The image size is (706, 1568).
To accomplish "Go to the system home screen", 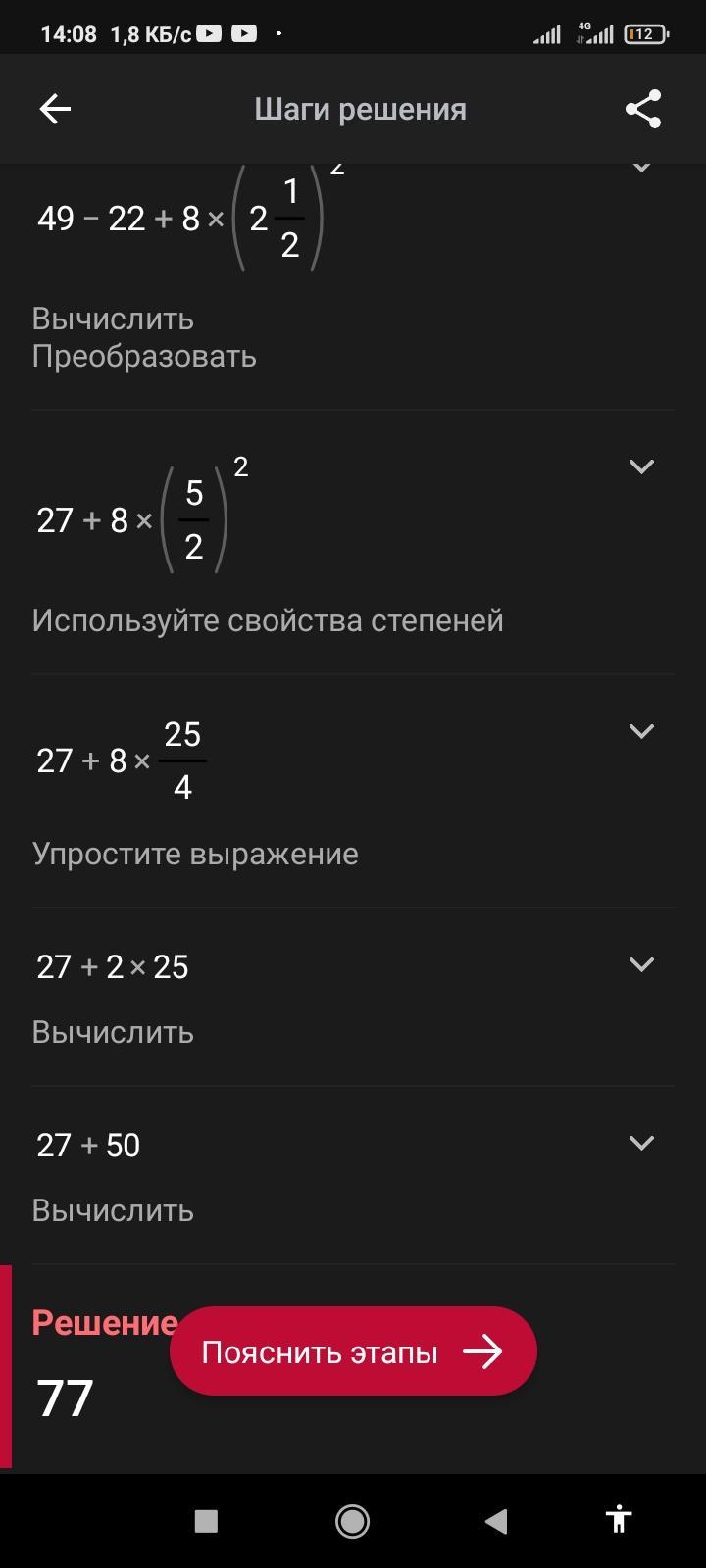I will [x=352, y=1520].
